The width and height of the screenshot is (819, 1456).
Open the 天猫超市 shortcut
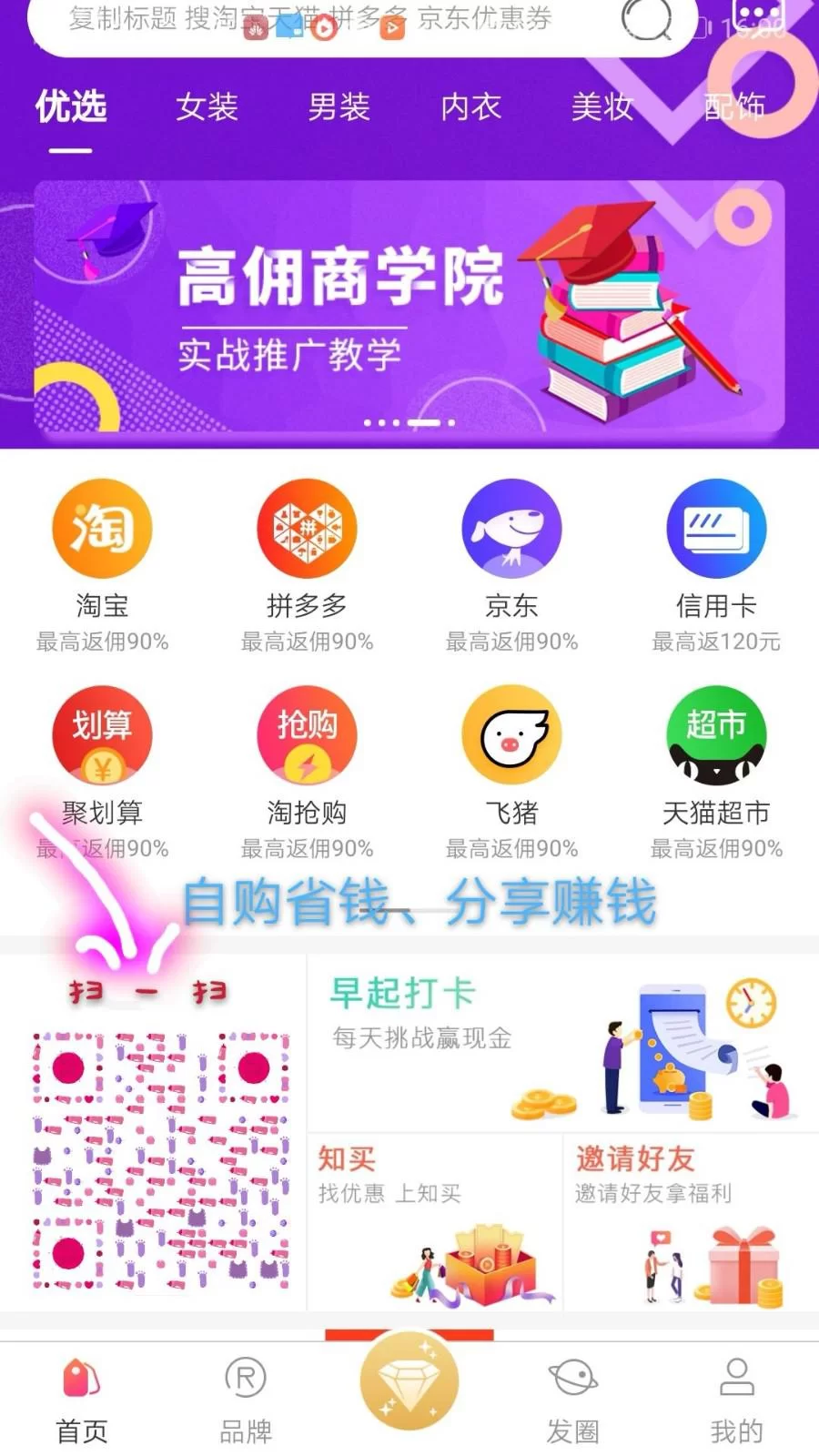tap(716, 753)
